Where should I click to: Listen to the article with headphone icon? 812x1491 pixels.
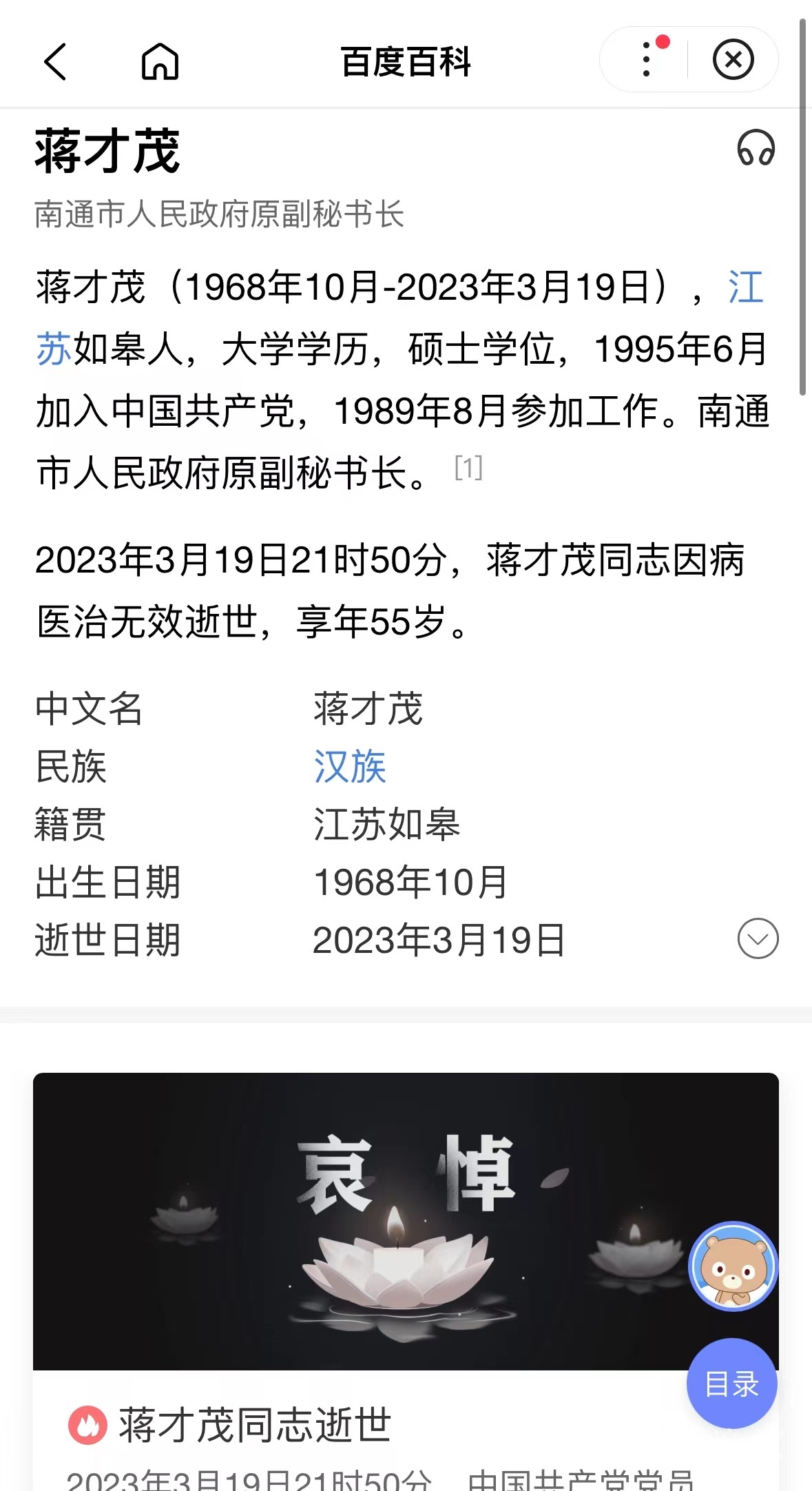[x=756, y=148]
